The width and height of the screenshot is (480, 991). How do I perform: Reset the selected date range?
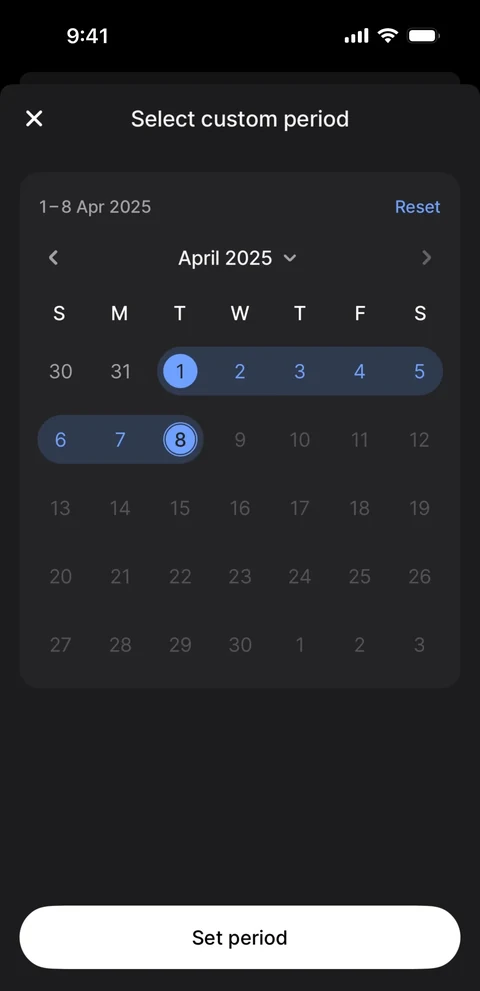pos(417,207)
